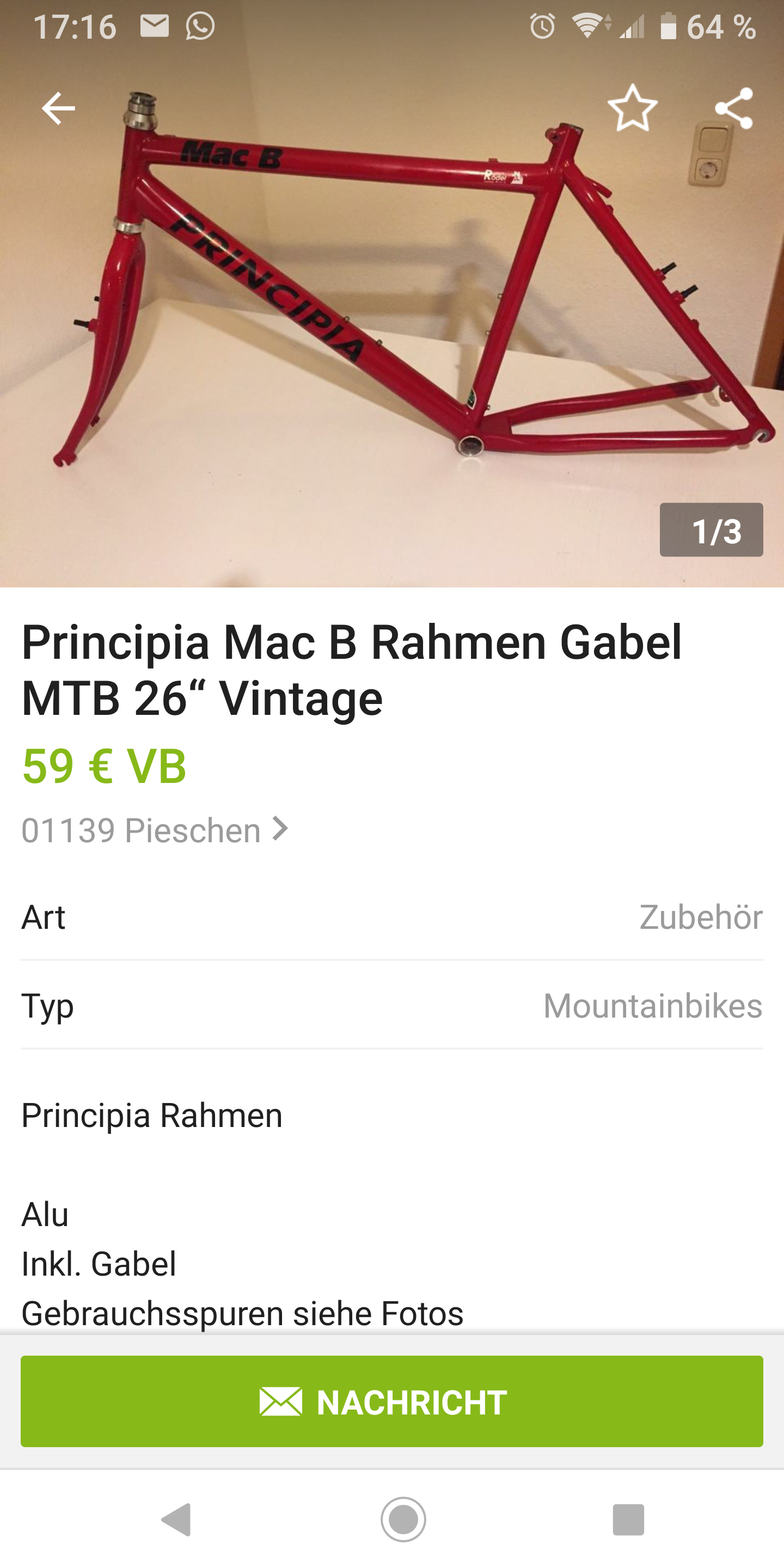Open the recent apps view

pos(628,1520)
